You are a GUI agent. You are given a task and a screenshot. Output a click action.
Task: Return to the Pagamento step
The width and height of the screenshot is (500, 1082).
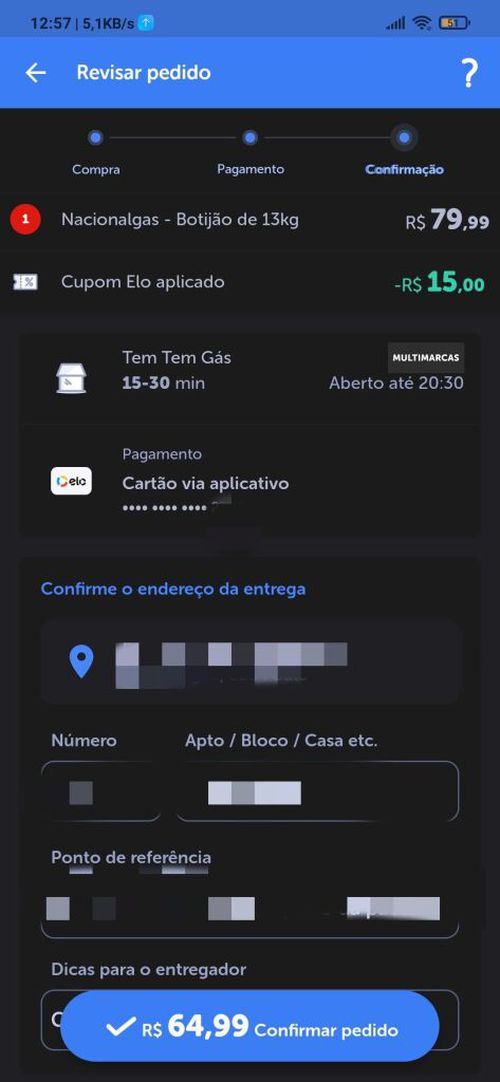pyautogui.click(x=250, y=153)
